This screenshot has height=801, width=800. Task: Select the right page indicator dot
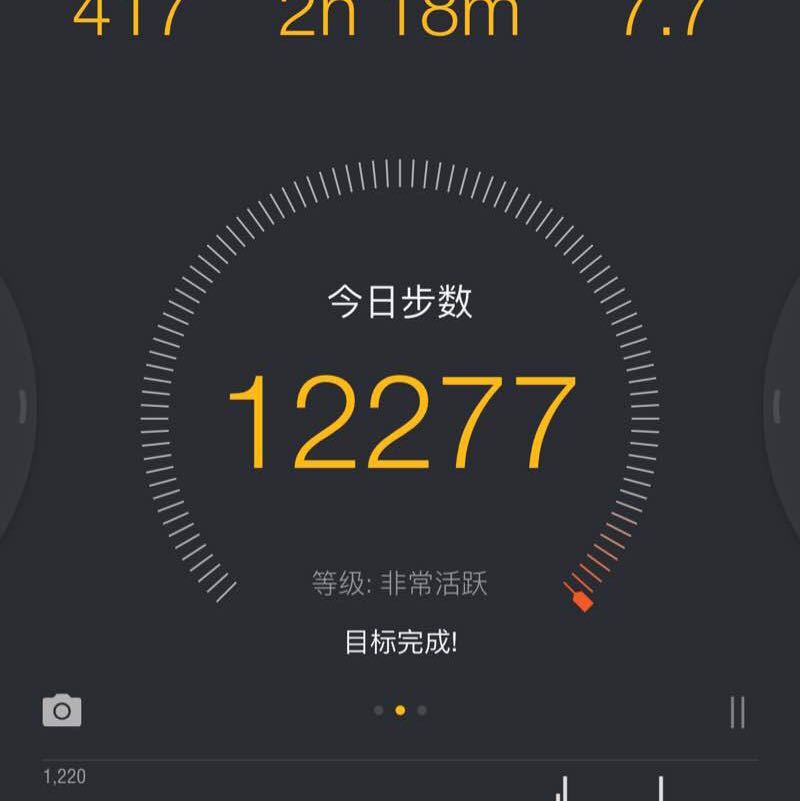(x=423, y=708)
